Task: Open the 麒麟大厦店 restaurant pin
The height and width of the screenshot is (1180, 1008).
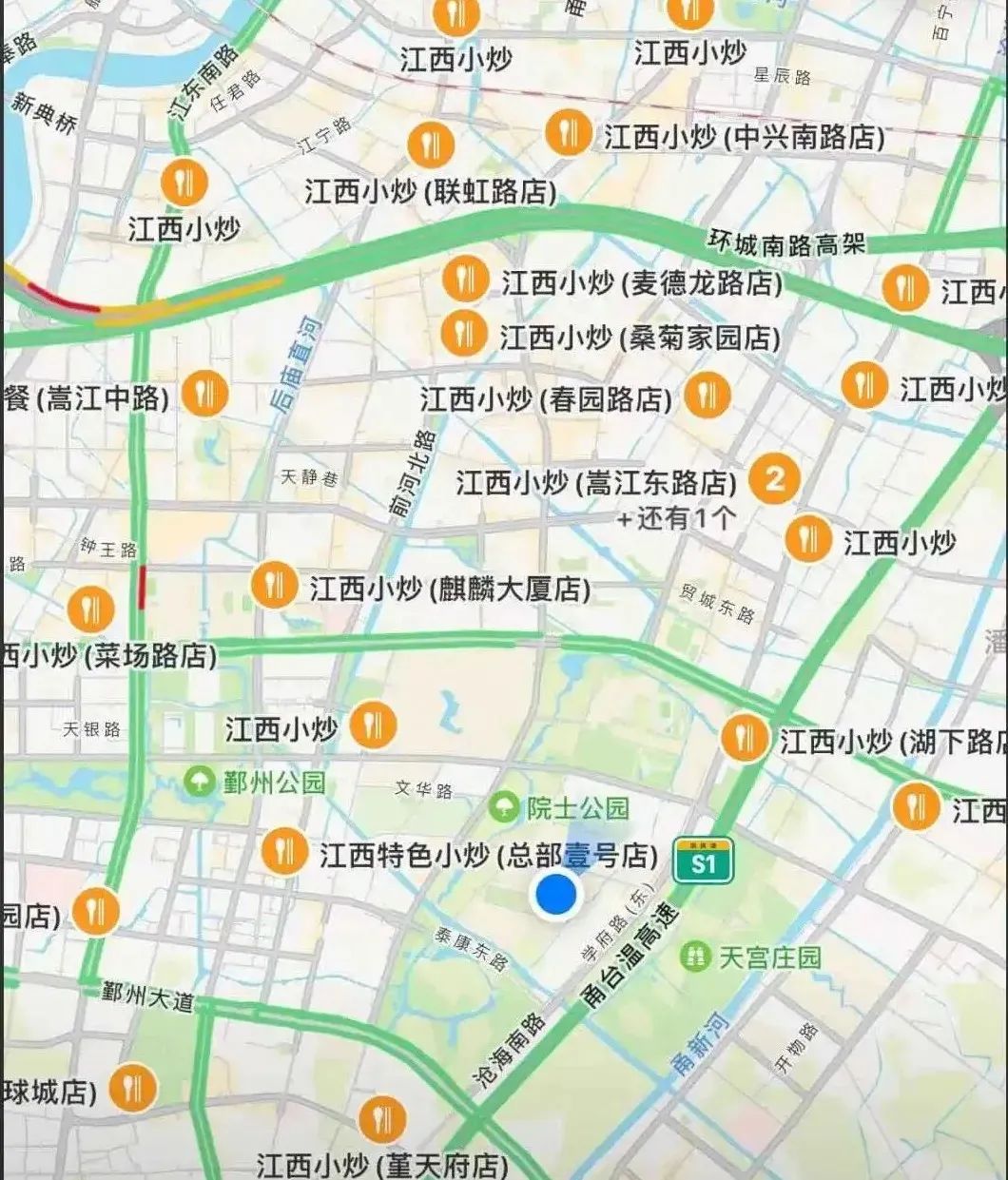Action: tap(274, 585)
